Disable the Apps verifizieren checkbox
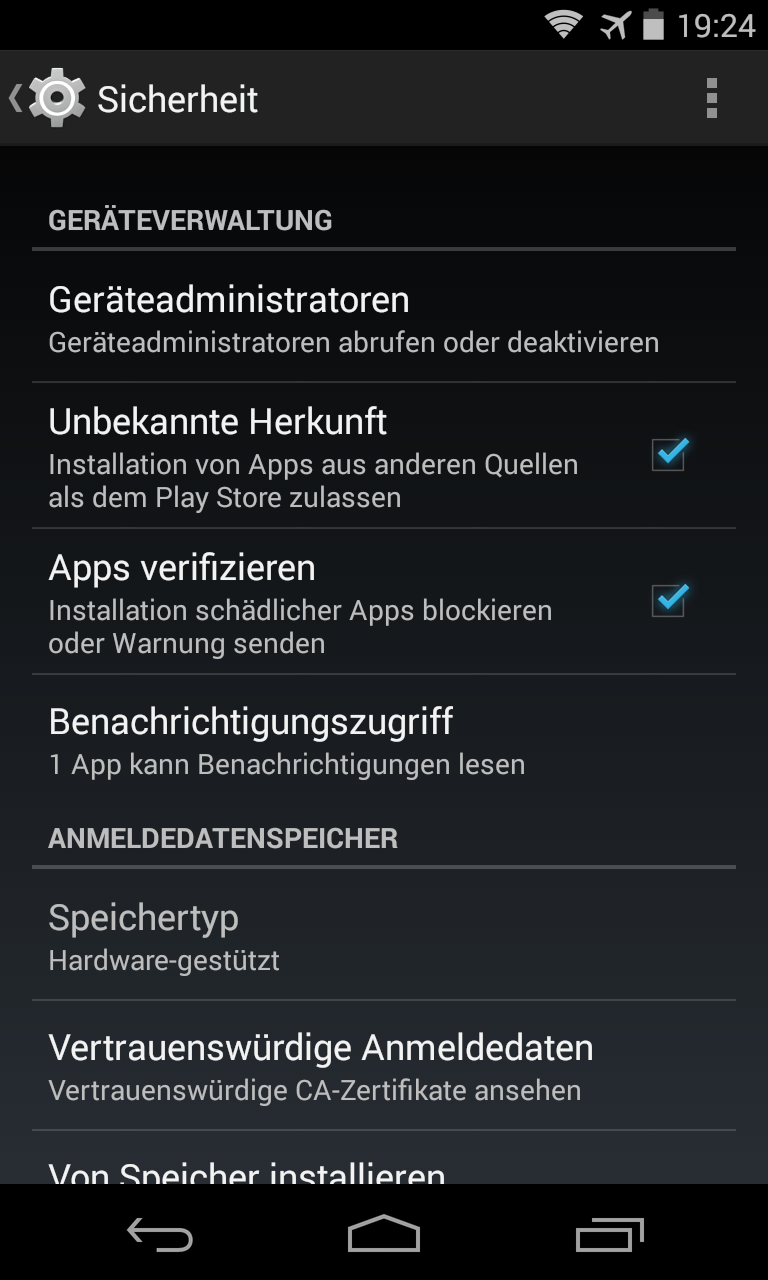 pos(668,601)
